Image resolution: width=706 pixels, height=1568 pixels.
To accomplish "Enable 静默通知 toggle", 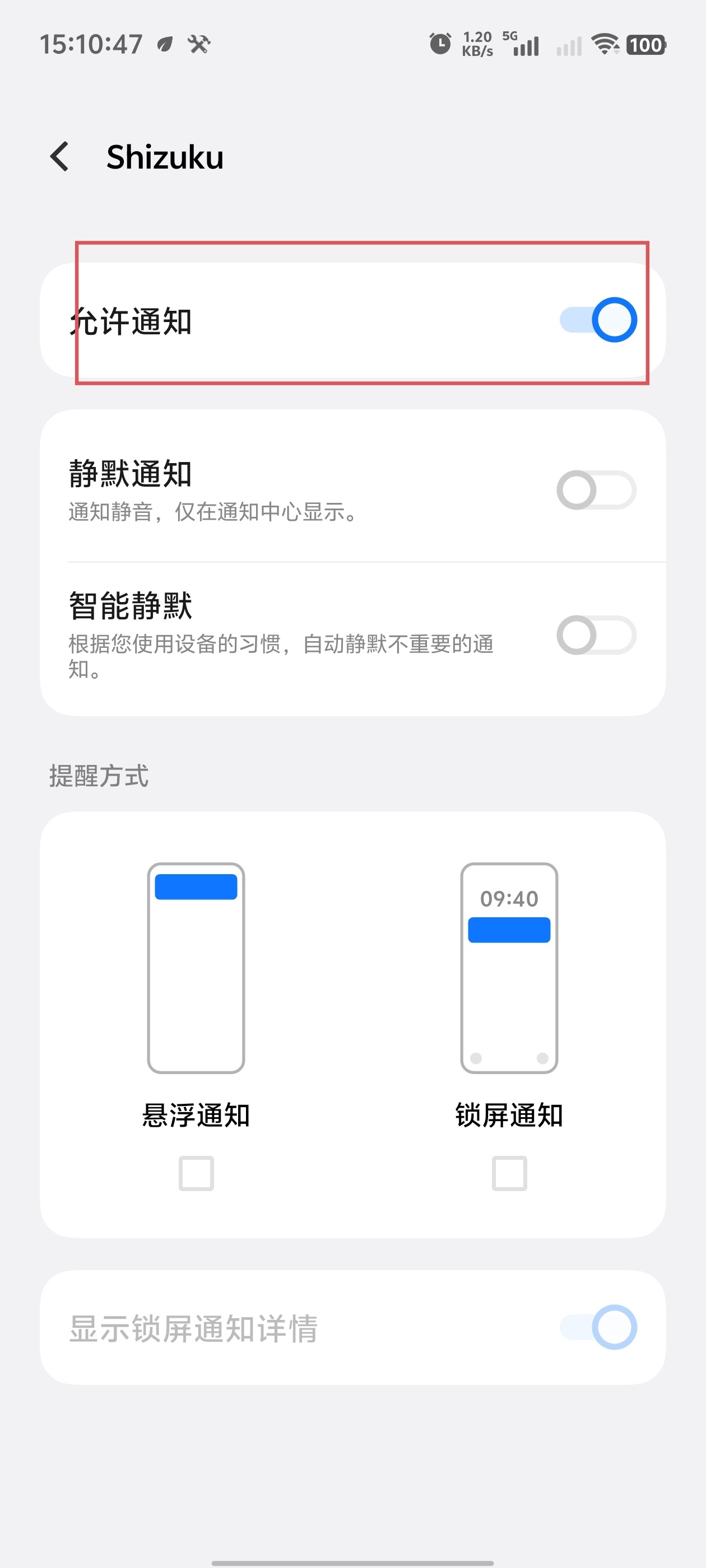I will coord(596,490).
